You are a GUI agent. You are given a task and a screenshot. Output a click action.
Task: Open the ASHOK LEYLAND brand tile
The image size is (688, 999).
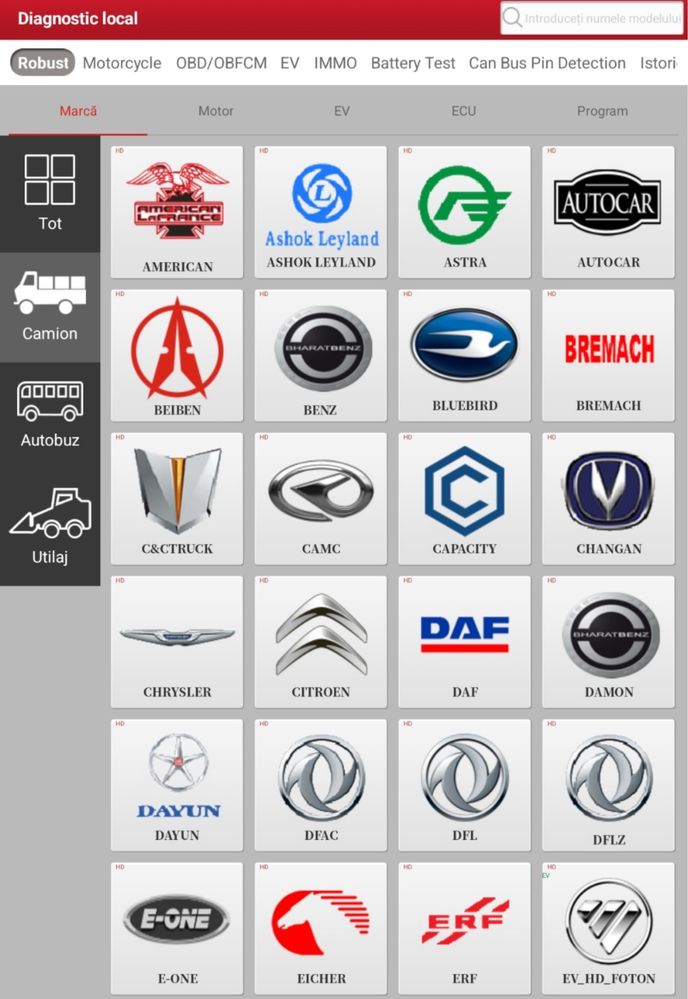(x=321, y=211)
